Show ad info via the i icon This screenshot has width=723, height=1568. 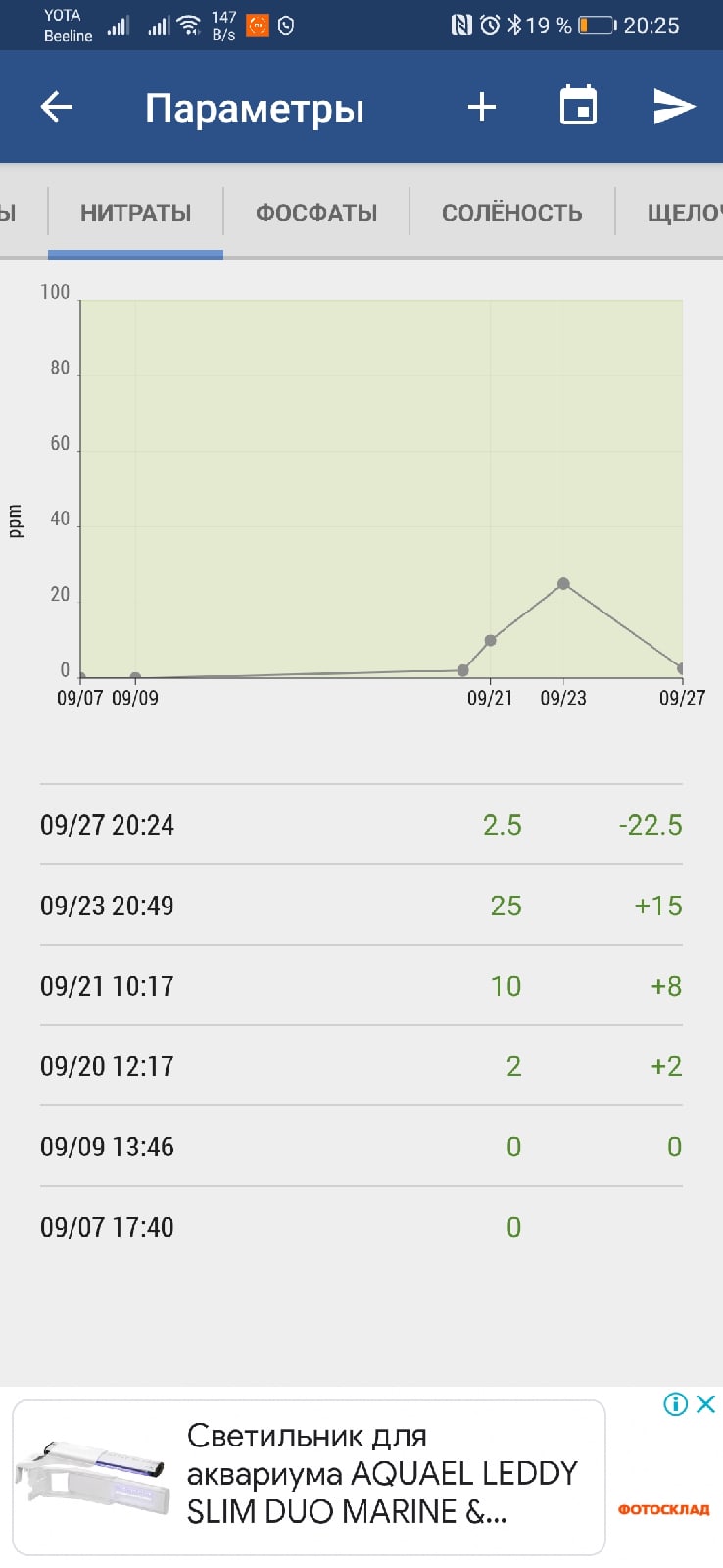[675, 1404]
